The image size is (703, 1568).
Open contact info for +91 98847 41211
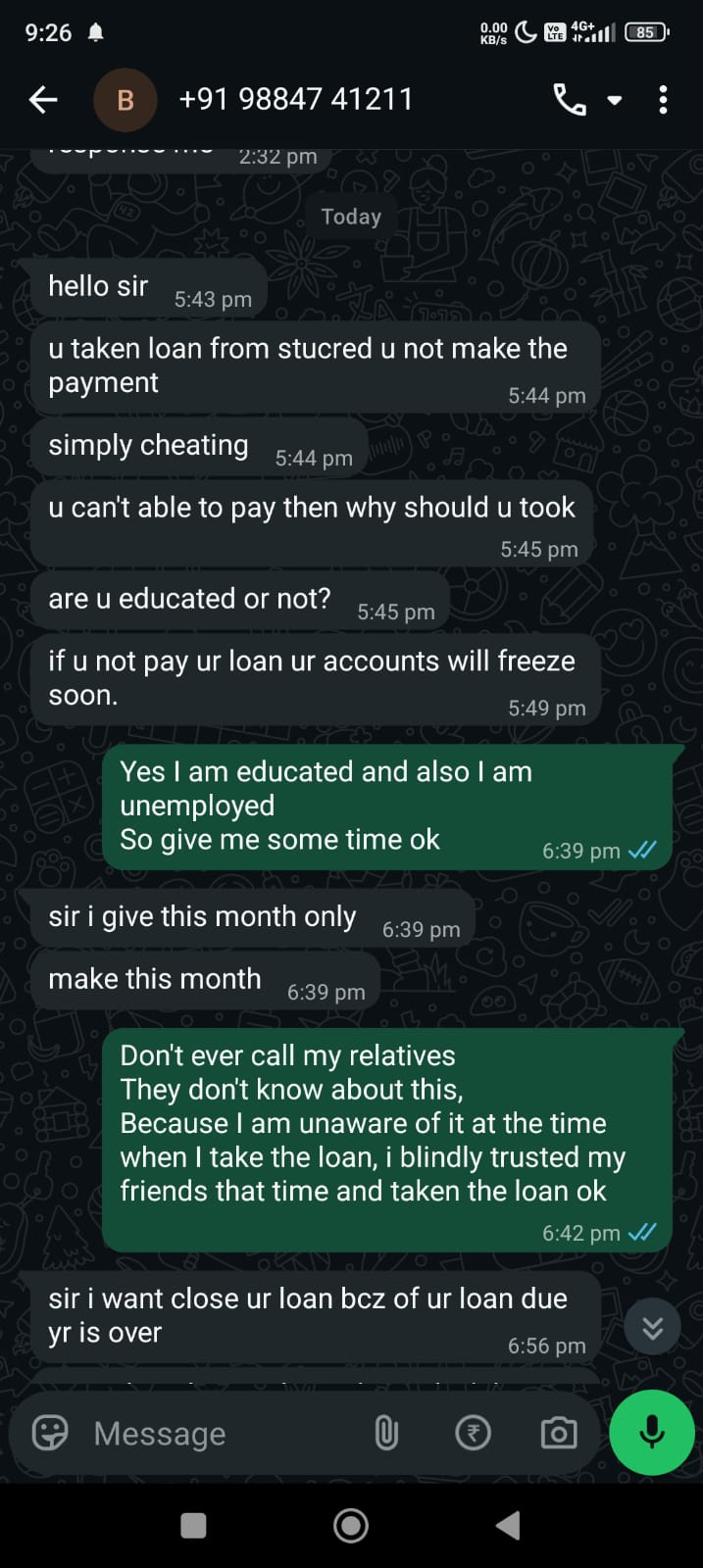tap(295, 99)
